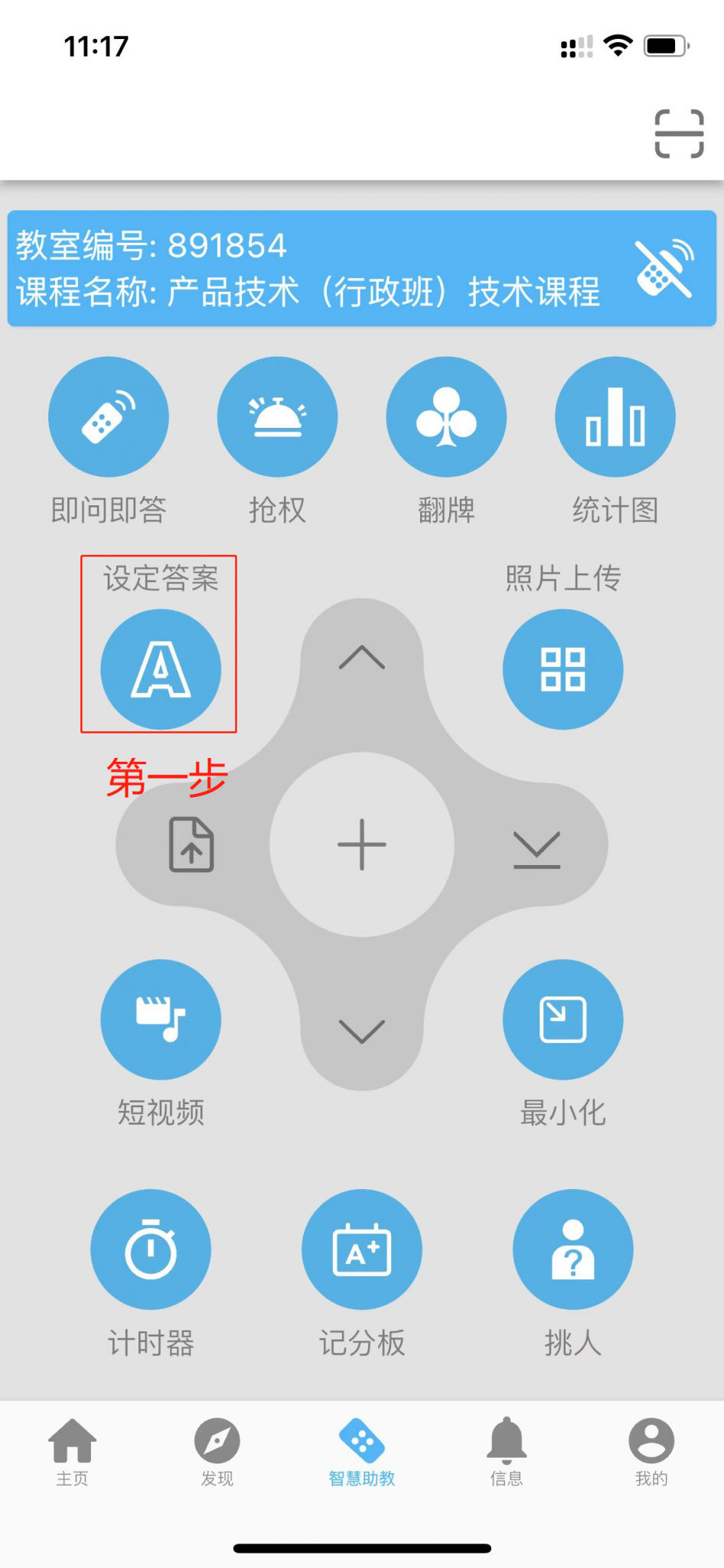Viewport: 724px width, 1568px height.
Task: Tap 最小化 minimize button
Action: (563, 1020)
